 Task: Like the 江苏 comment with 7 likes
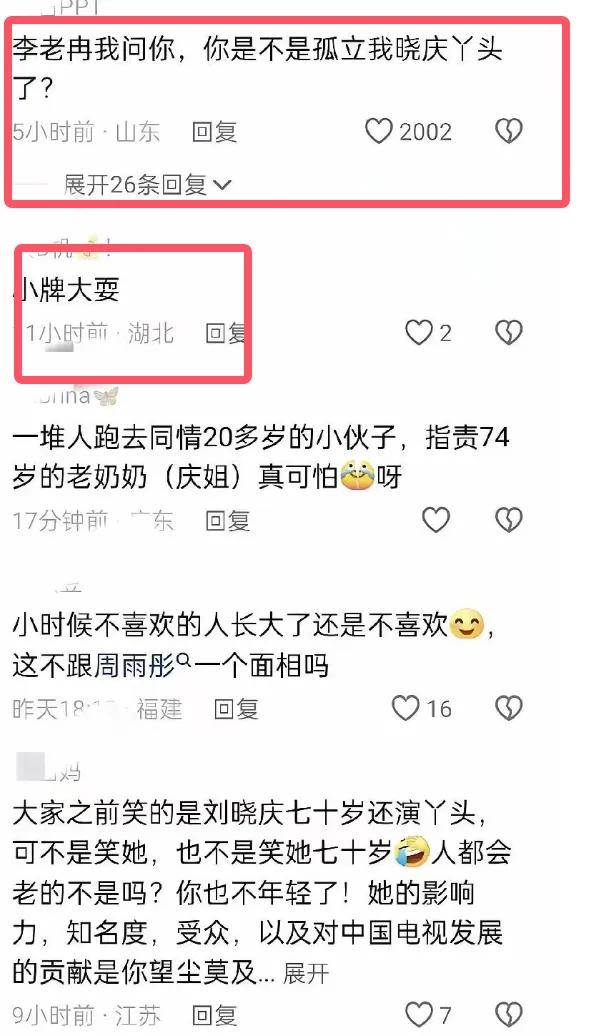(418, 1014)
